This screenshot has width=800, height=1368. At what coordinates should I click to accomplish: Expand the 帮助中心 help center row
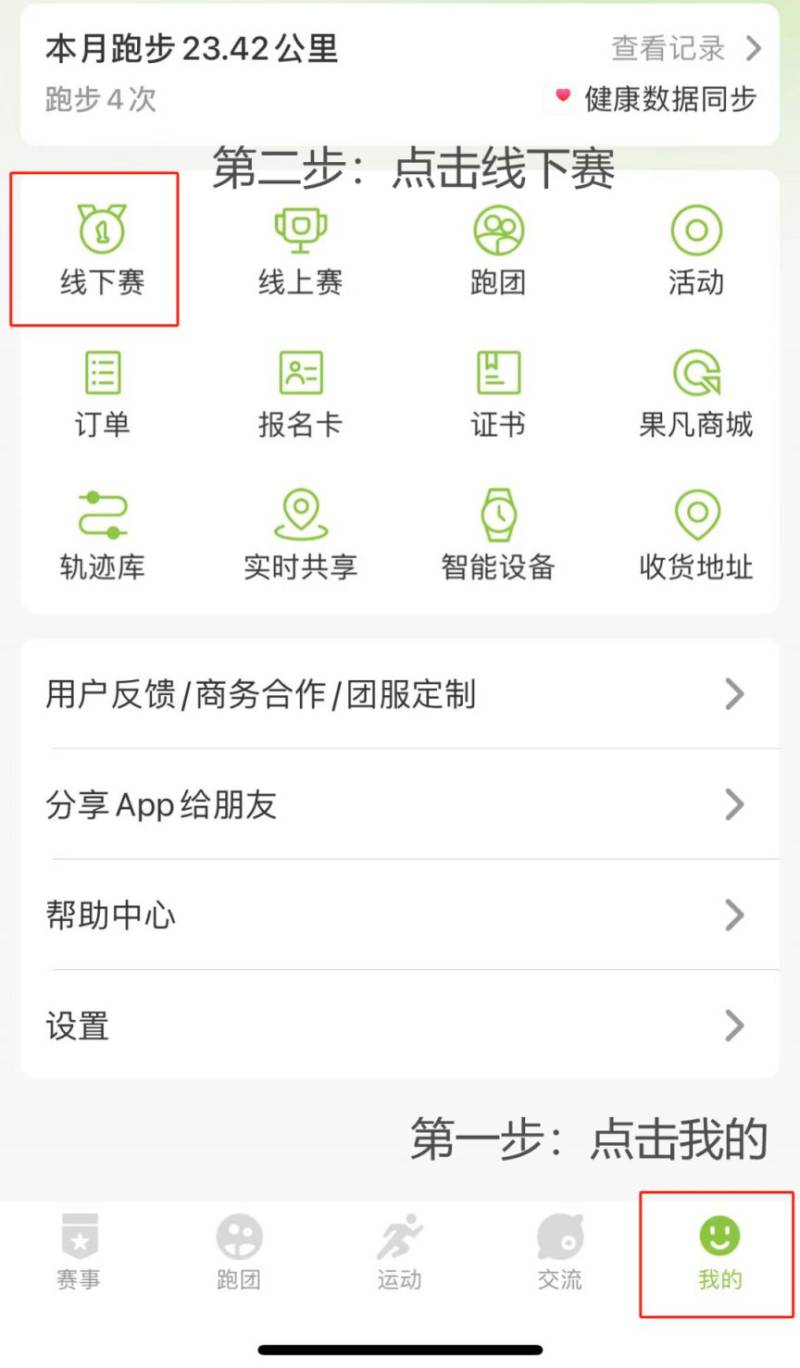[x=400, y=915]
